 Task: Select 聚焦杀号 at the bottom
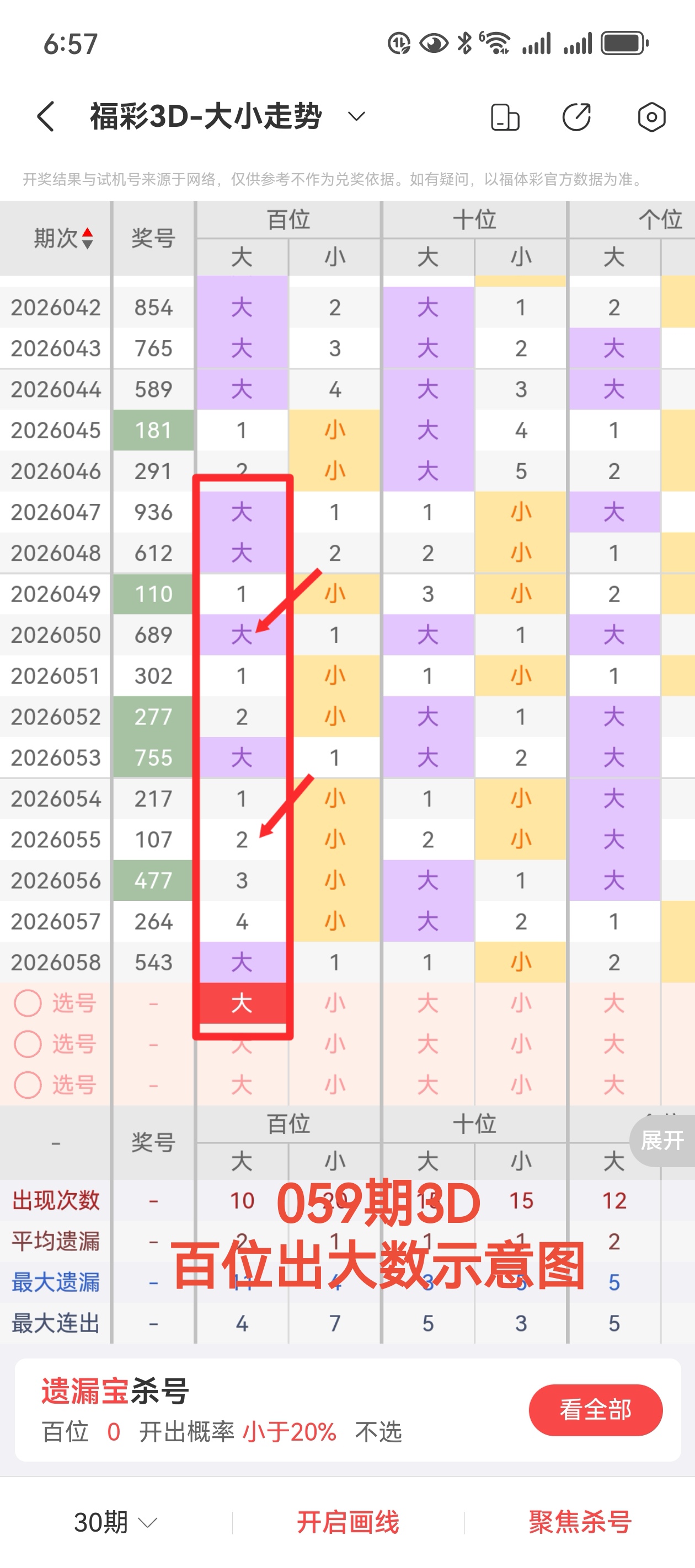(579, 1522)
